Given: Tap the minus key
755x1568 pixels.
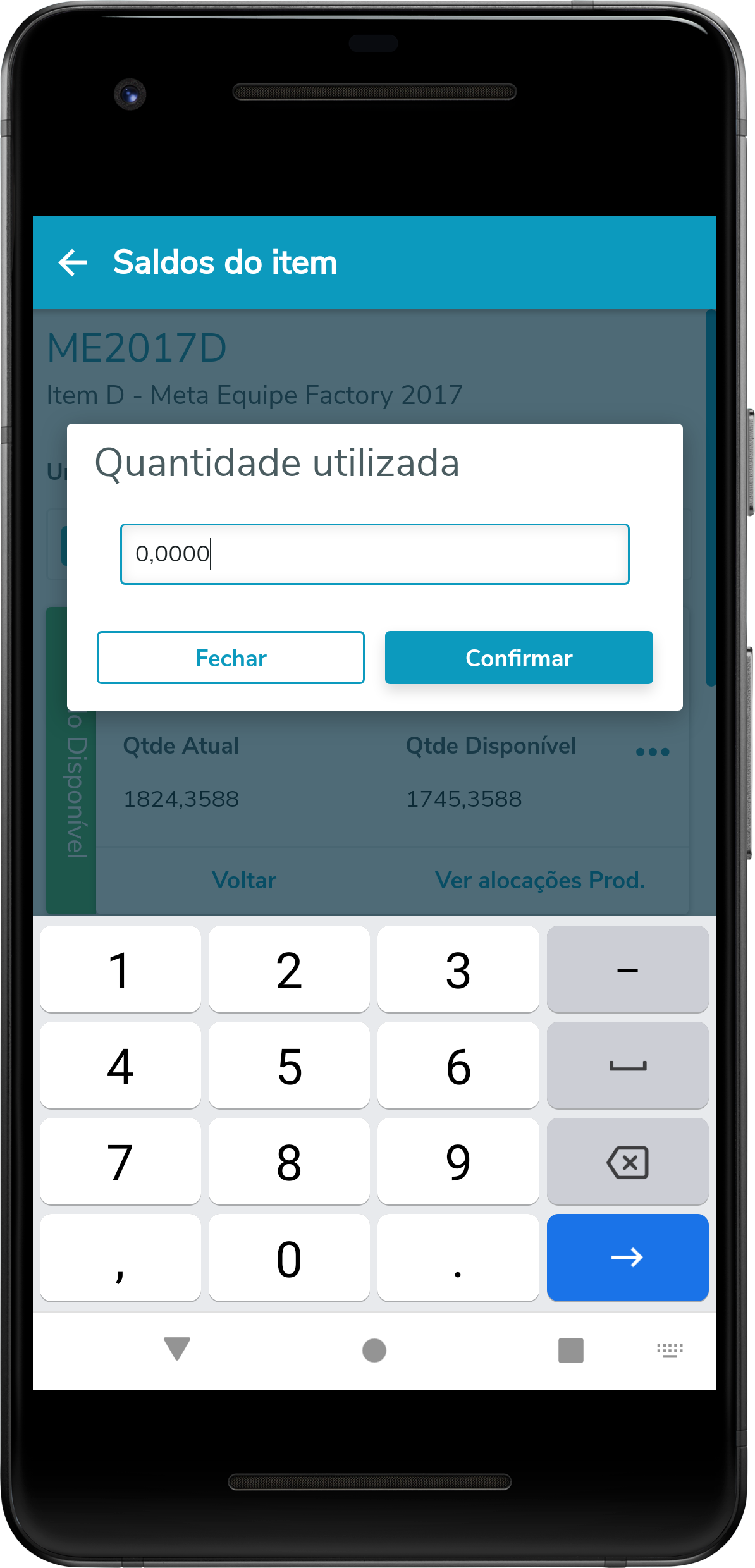Looking at the screenshot, I should tap(627, 970).
